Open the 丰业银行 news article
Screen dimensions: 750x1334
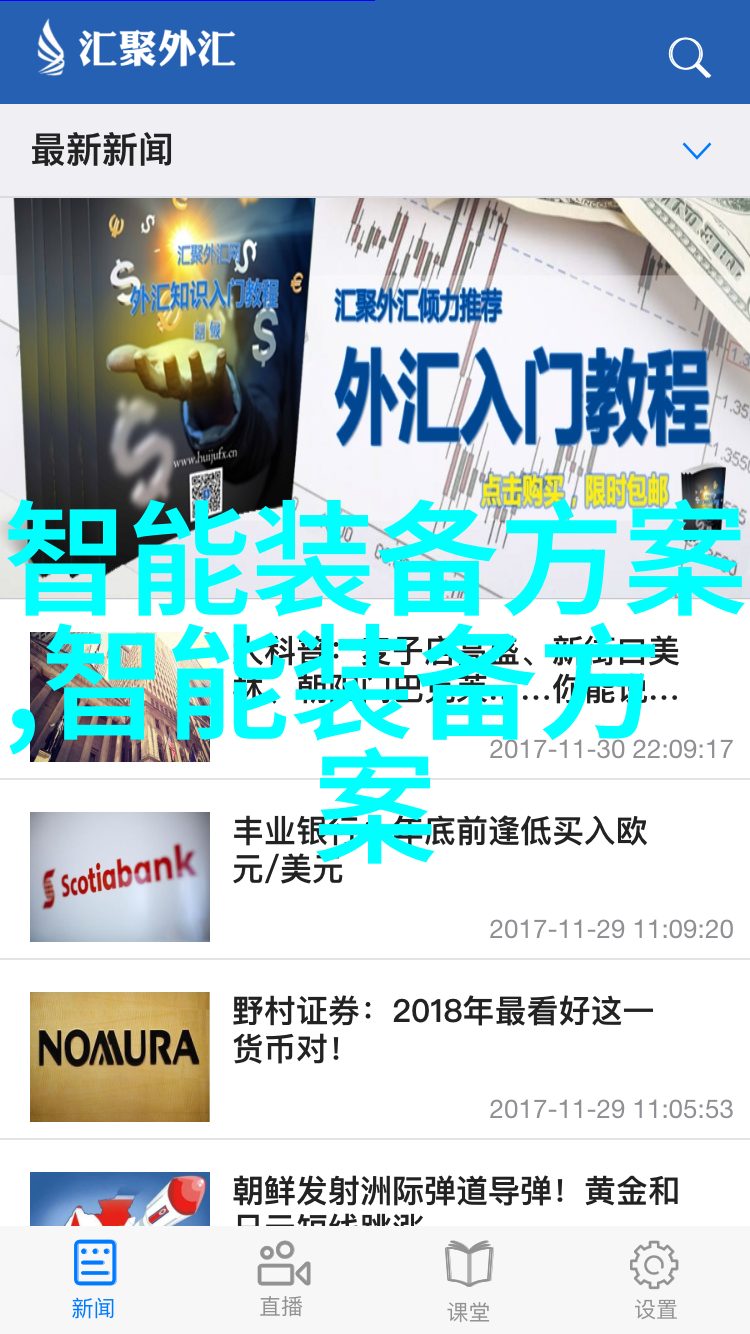click(440, 849)
